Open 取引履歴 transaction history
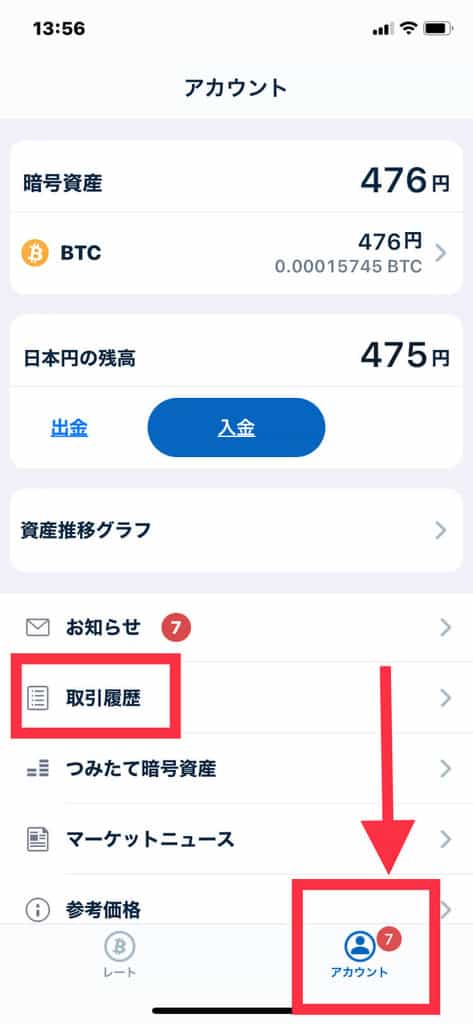Image resolution: width=473 pixels, height=1024 pixels. pyautogui.click(x=236, y=698)
